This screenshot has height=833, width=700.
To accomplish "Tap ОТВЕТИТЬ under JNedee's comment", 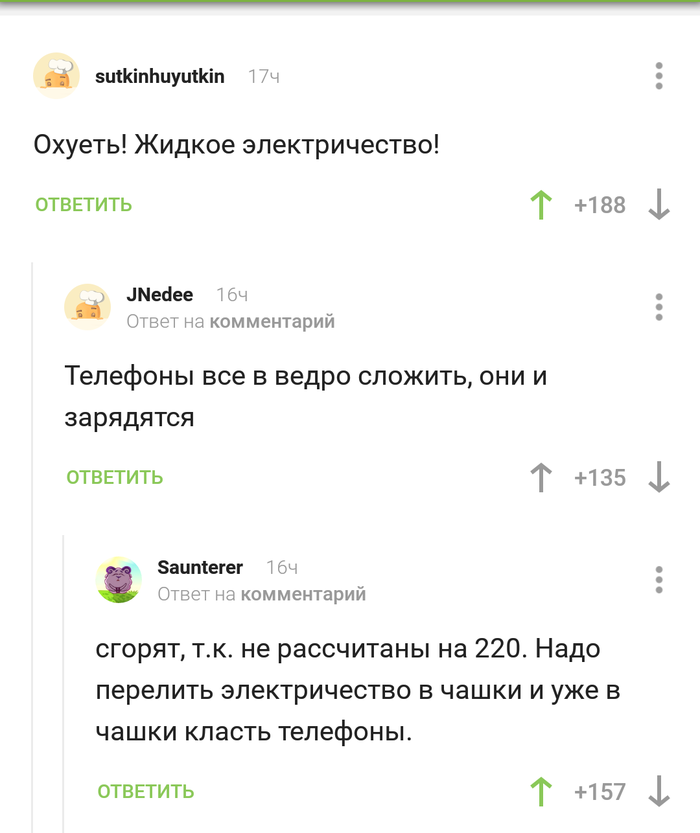I will (115, 477).
